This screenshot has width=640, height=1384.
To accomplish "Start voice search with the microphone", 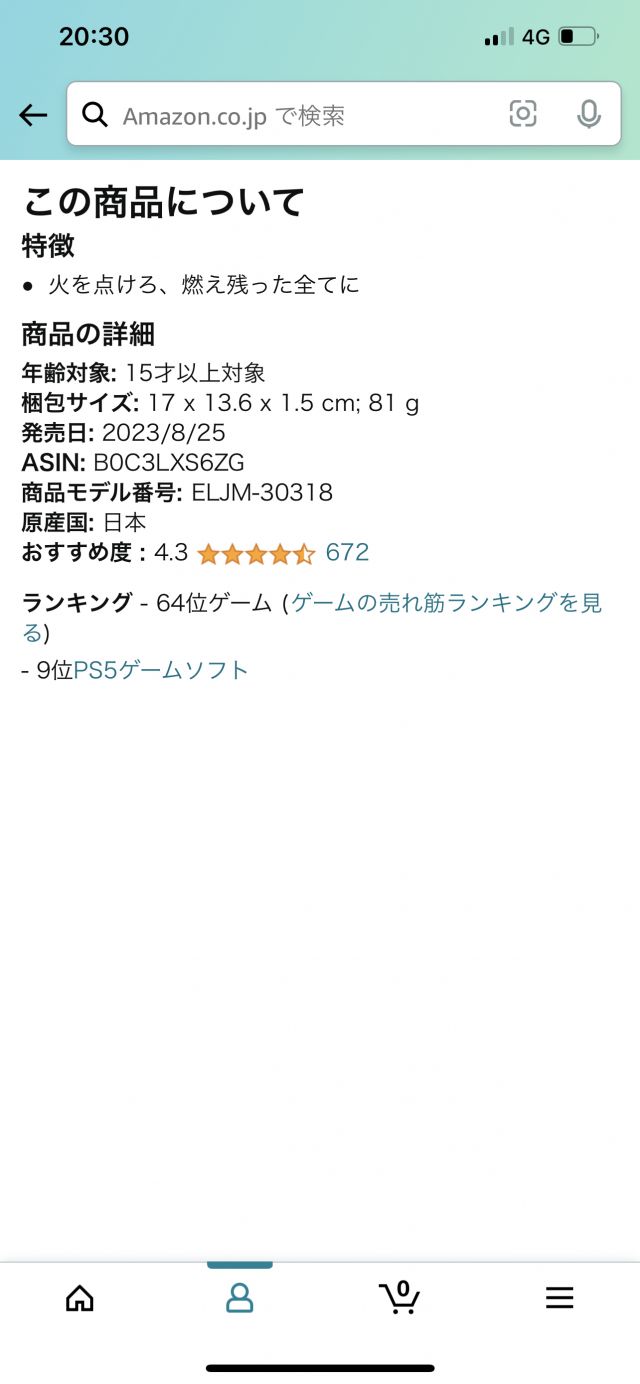I will [589, 115].
